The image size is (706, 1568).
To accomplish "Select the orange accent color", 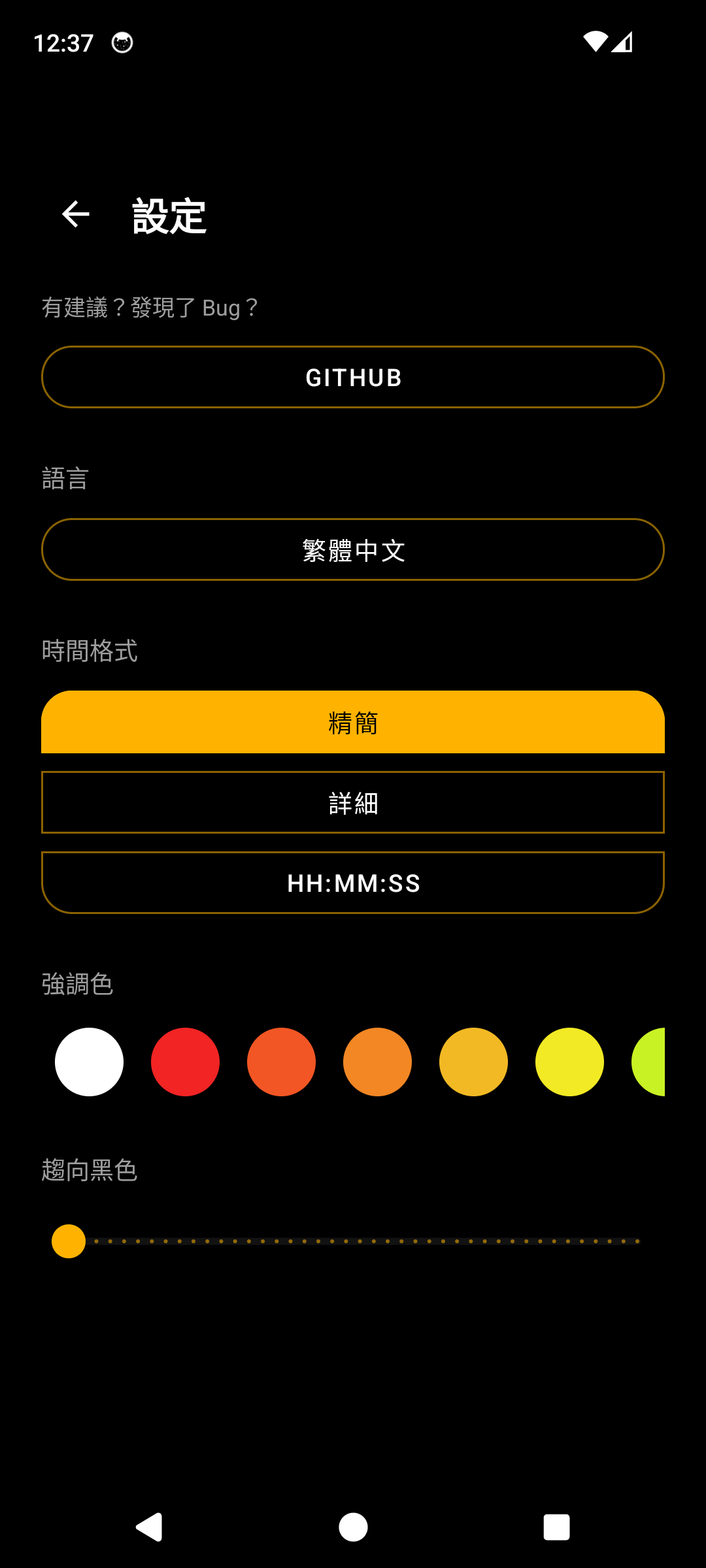I will pyautogui.click(x=377, y=1062).
